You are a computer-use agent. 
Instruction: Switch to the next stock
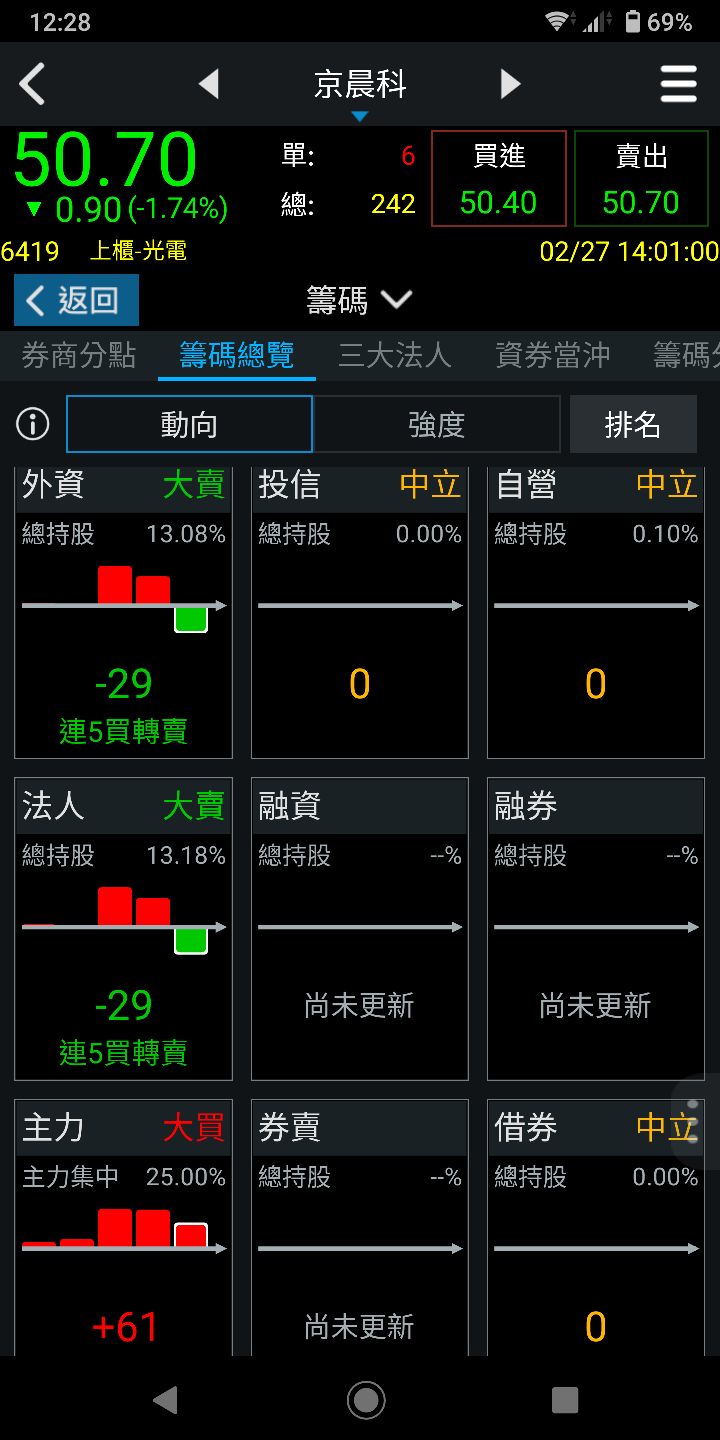click(x=510, y=84)
